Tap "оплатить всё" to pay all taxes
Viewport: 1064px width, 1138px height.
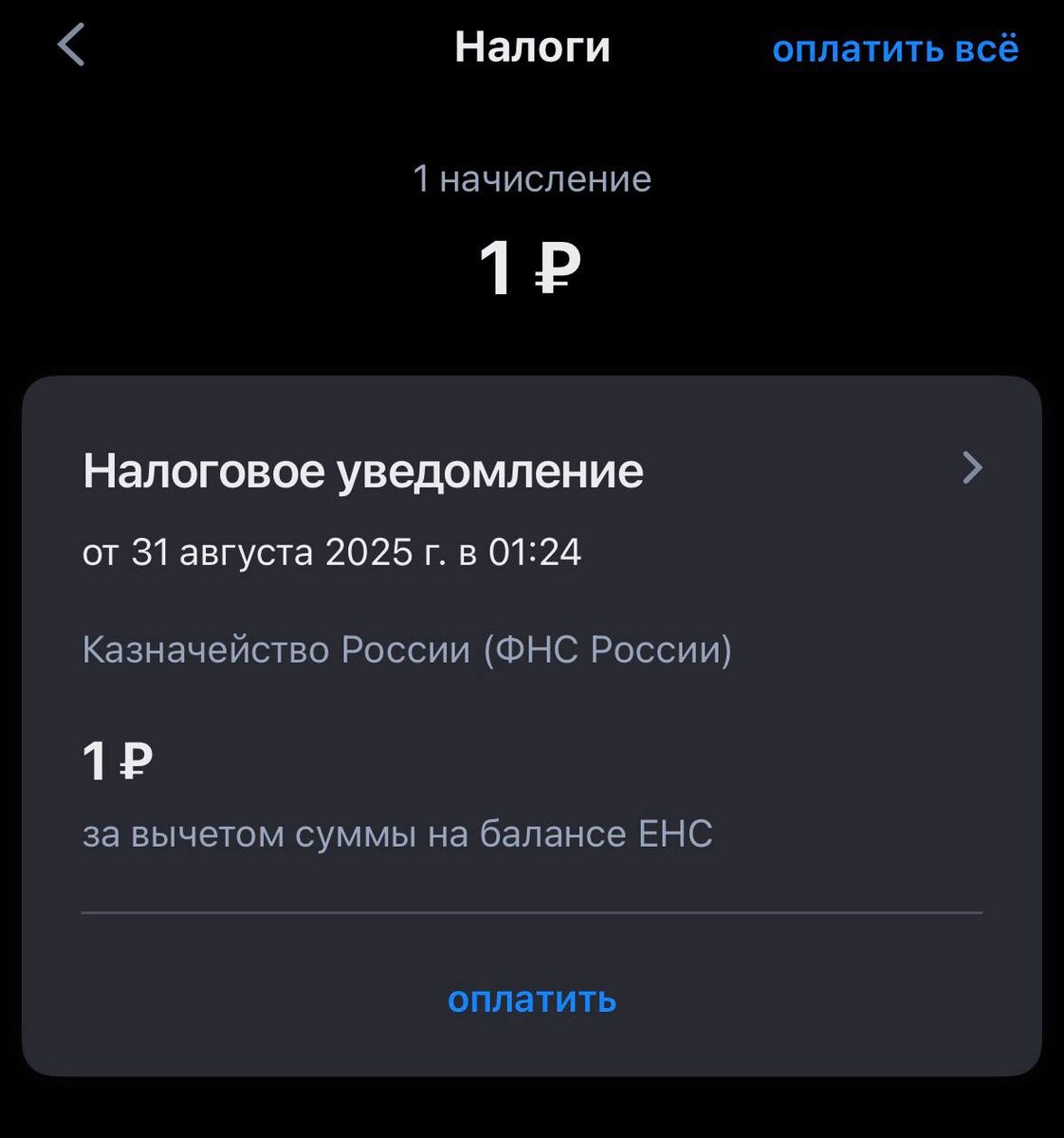coord(894,48)
